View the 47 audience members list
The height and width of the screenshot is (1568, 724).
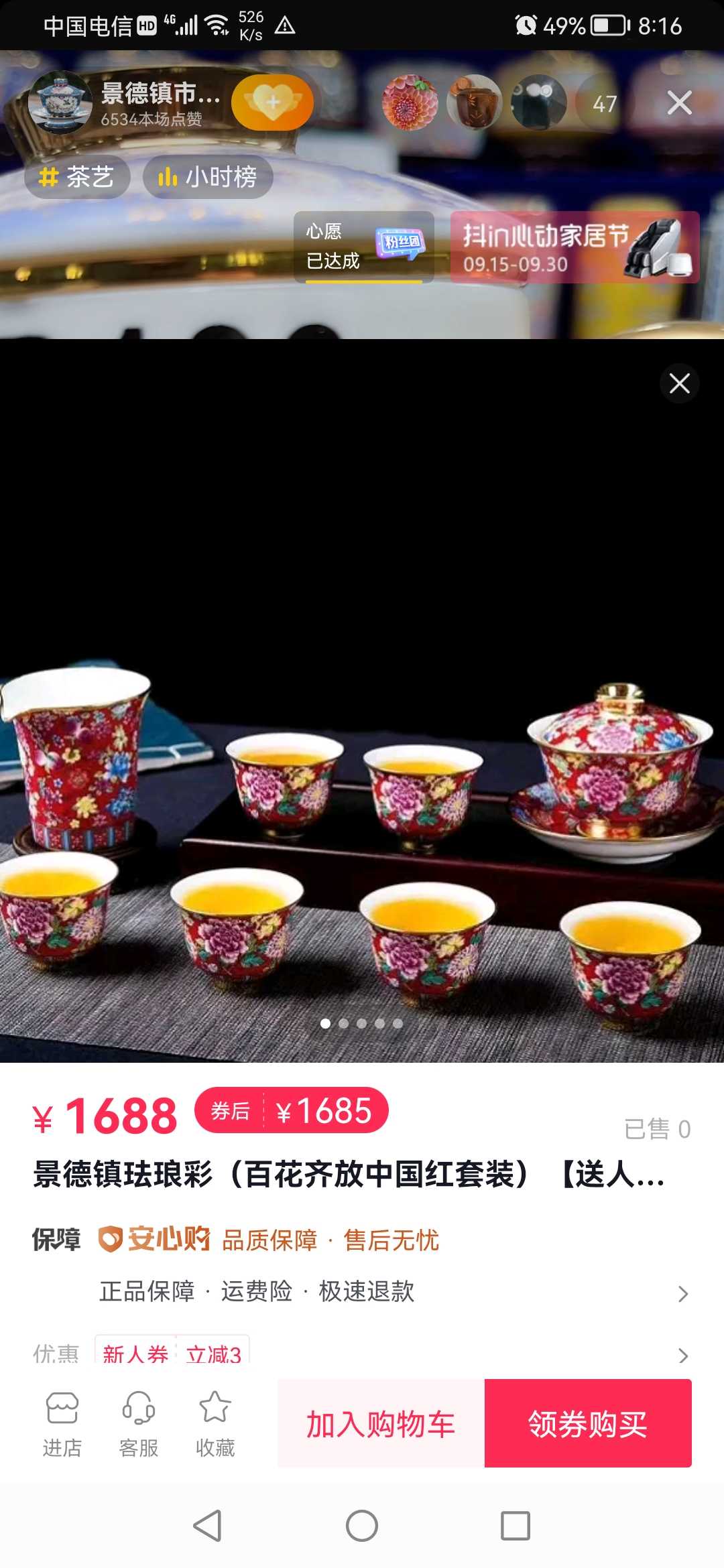(604, 103)
